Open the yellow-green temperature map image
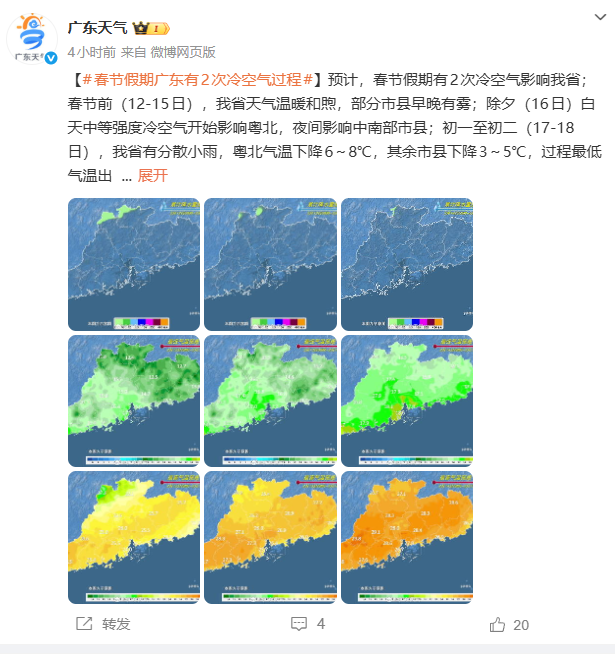615x654 pixels. pyautogui.click(x=133, y=538)
